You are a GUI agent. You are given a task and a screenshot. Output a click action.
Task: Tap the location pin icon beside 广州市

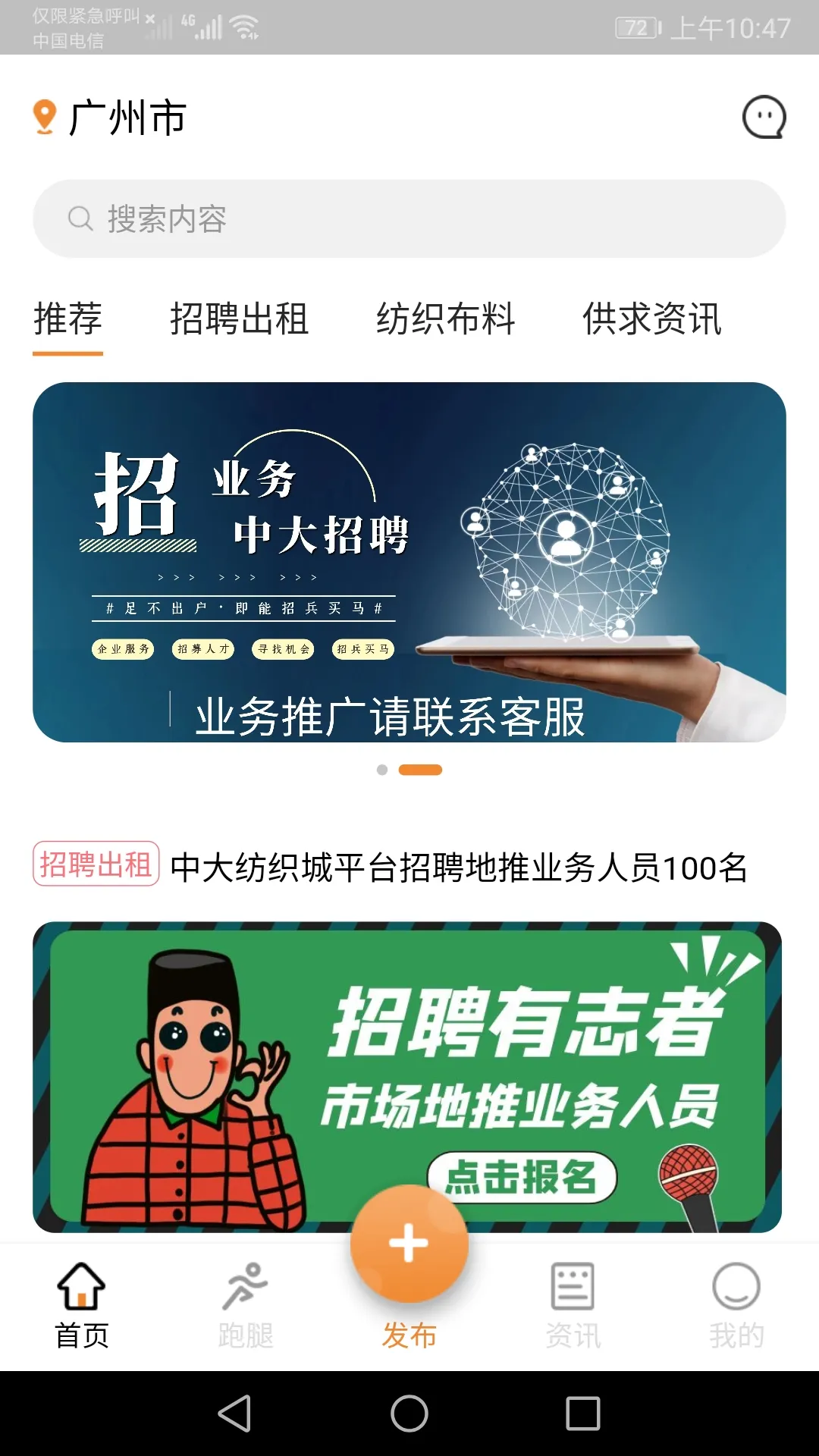(x=43, y=115)
